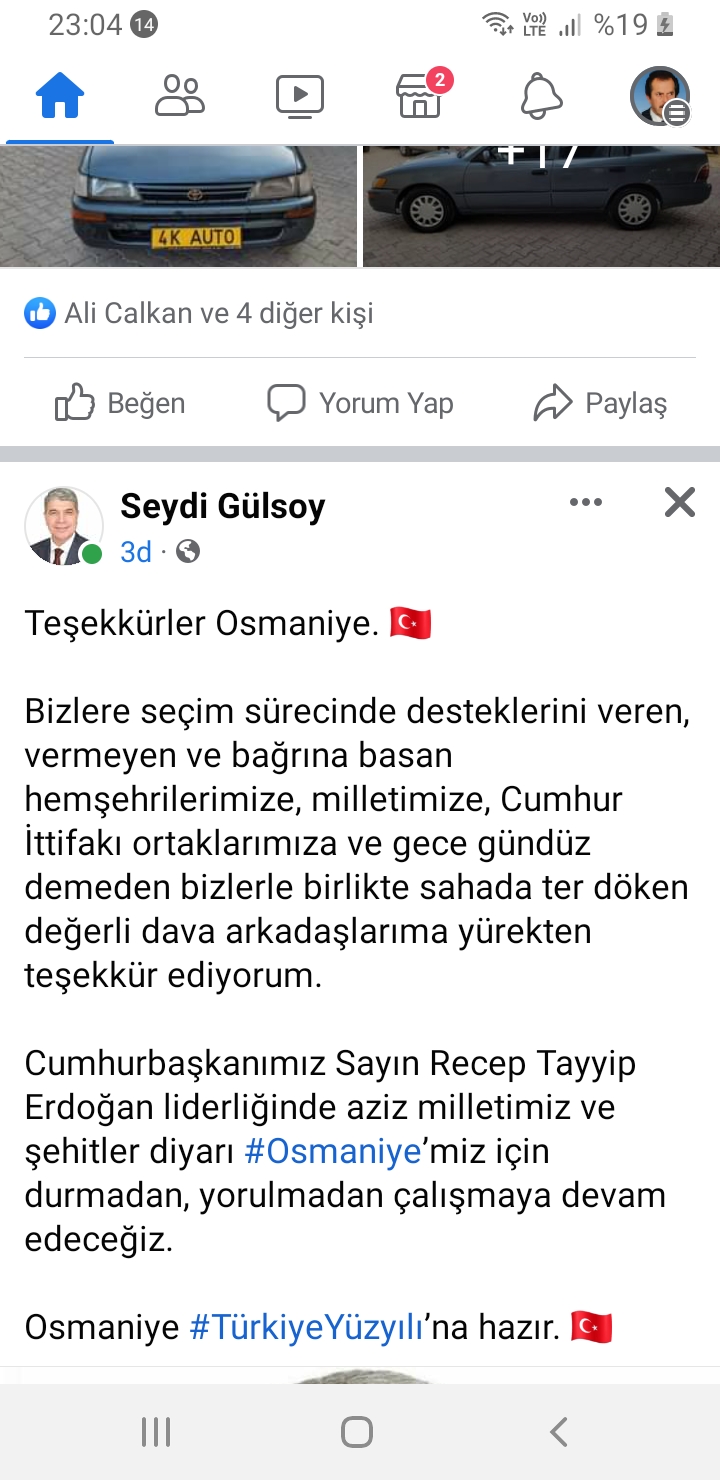Open the front-view car photo

coord(178,206)
